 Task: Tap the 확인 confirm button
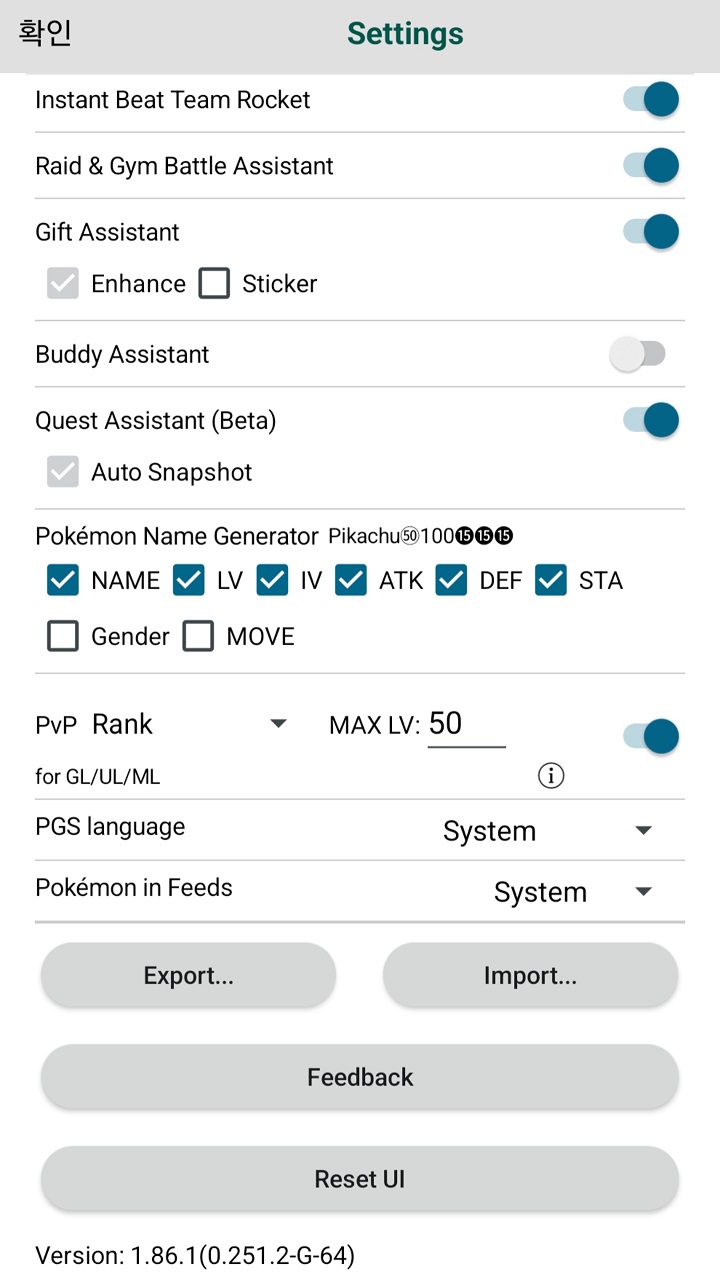46,33
